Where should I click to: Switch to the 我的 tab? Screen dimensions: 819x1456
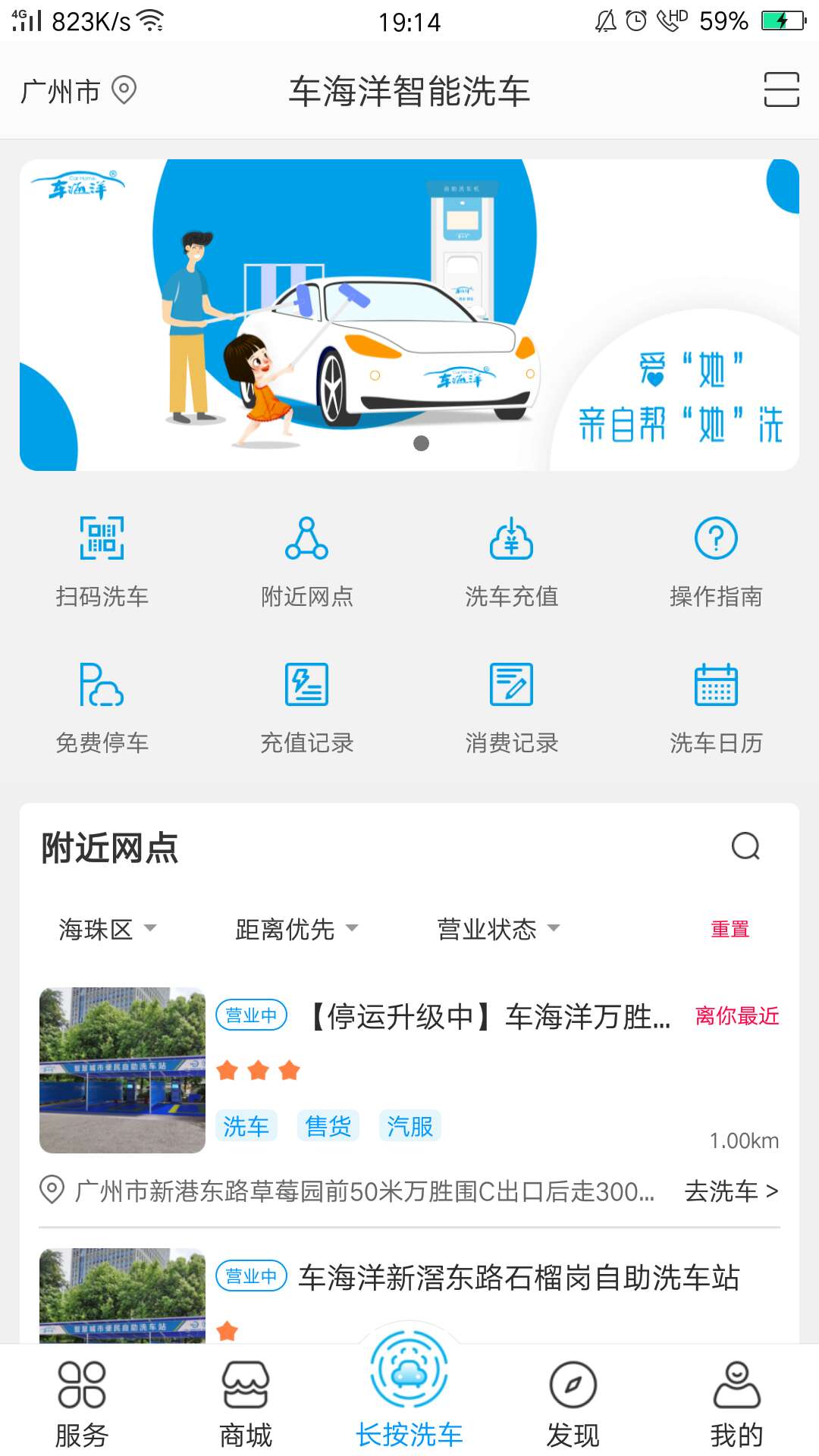click(x=736, y=1403)
